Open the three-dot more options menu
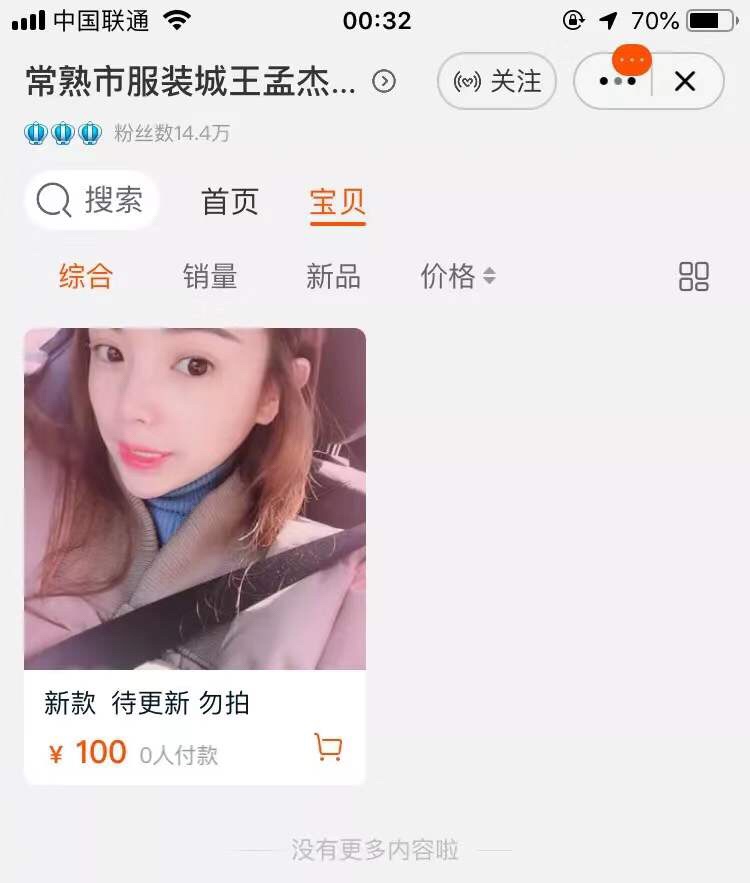 point(617,81)
